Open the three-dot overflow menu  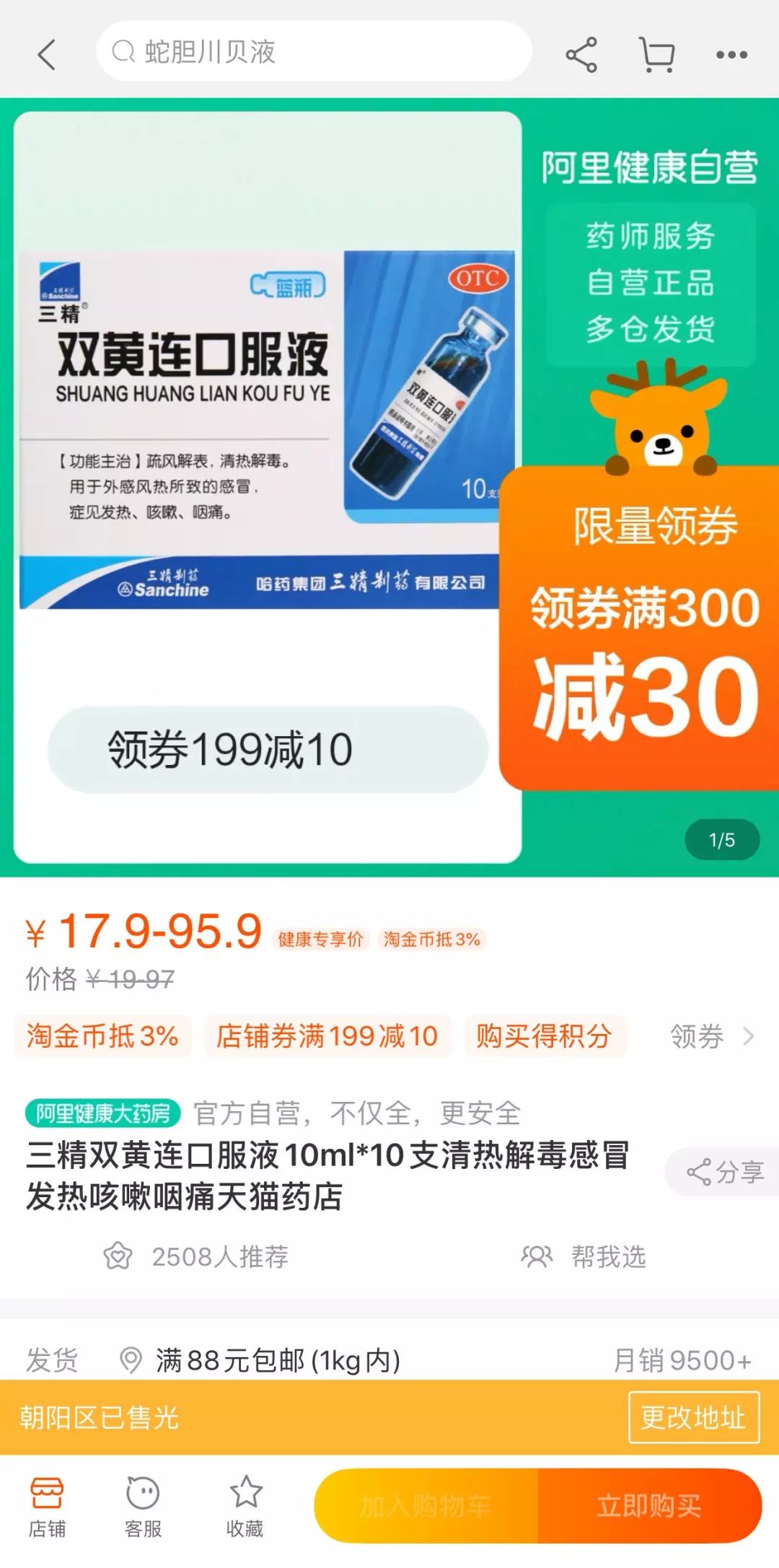coord(731,55)
